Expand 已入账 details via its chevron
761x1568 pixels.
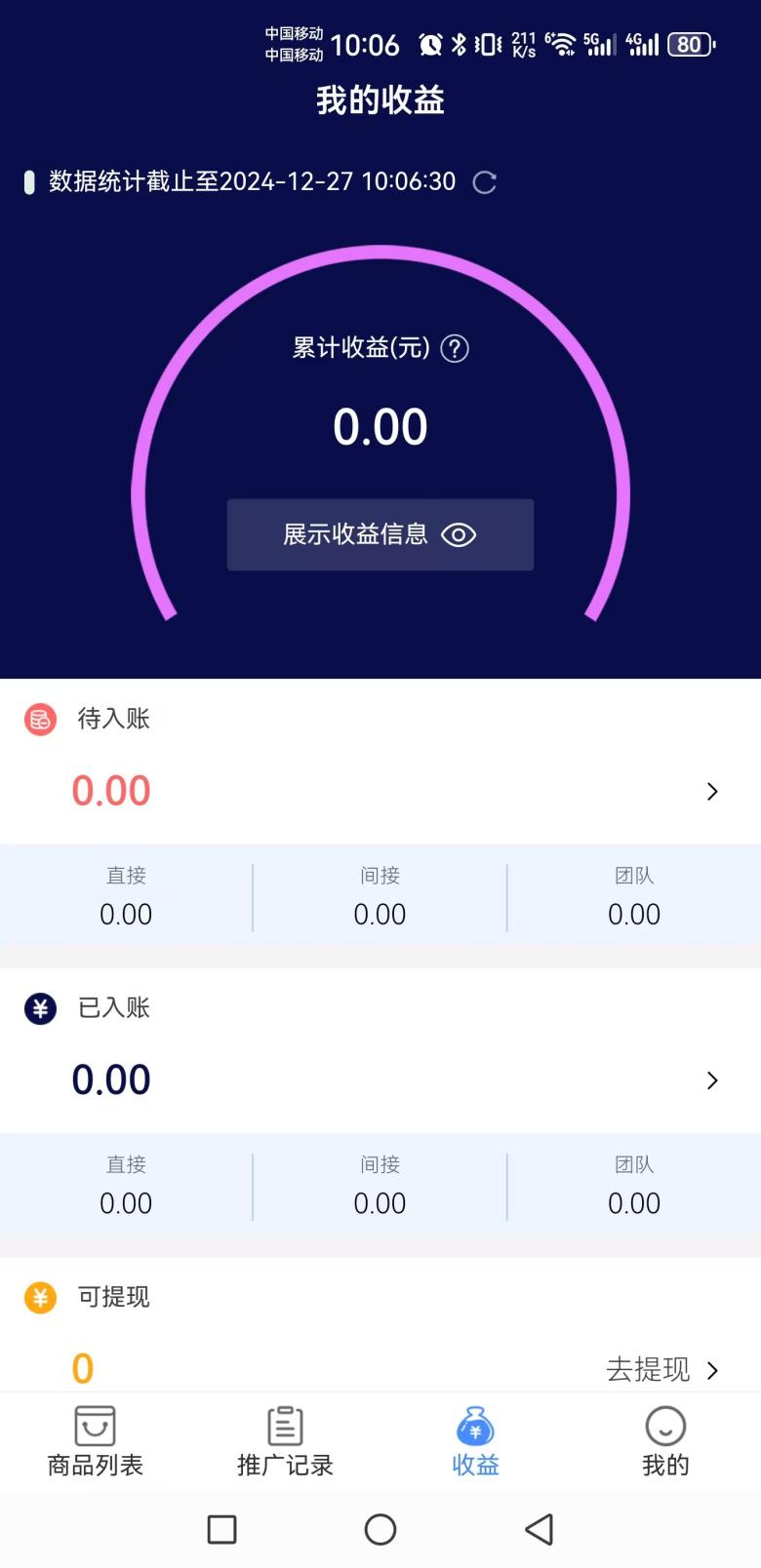(712, 1080)
